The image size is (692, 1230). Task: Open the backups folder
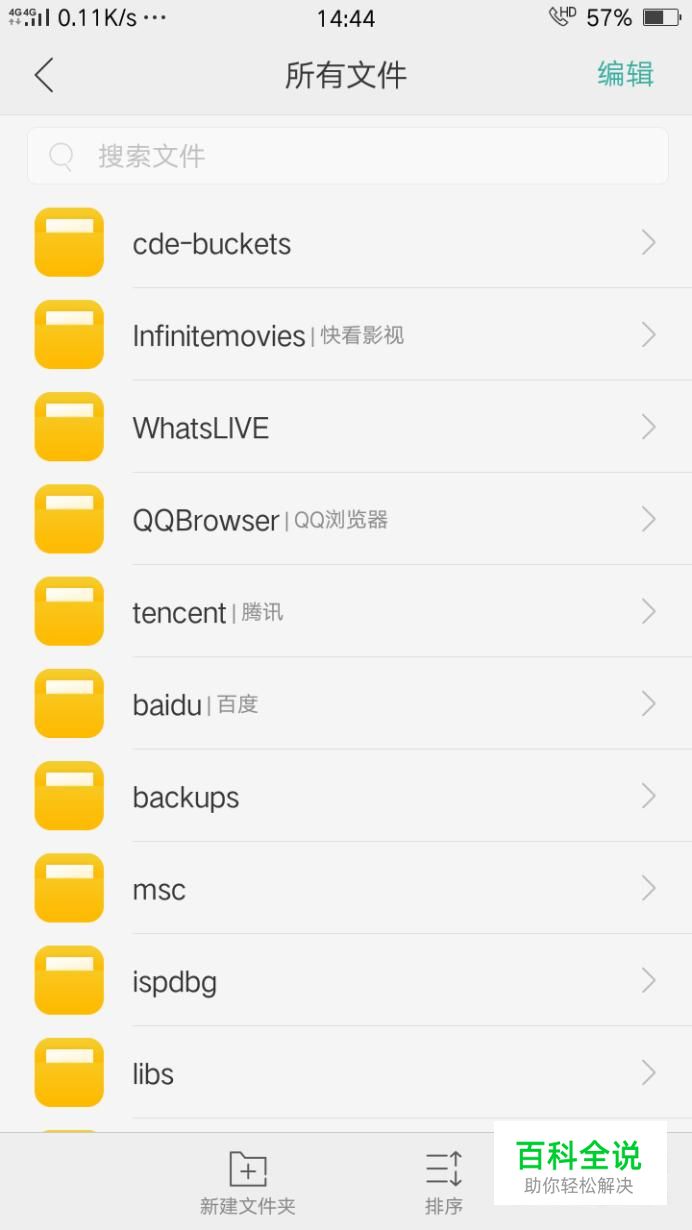click(x=346, y=796)
